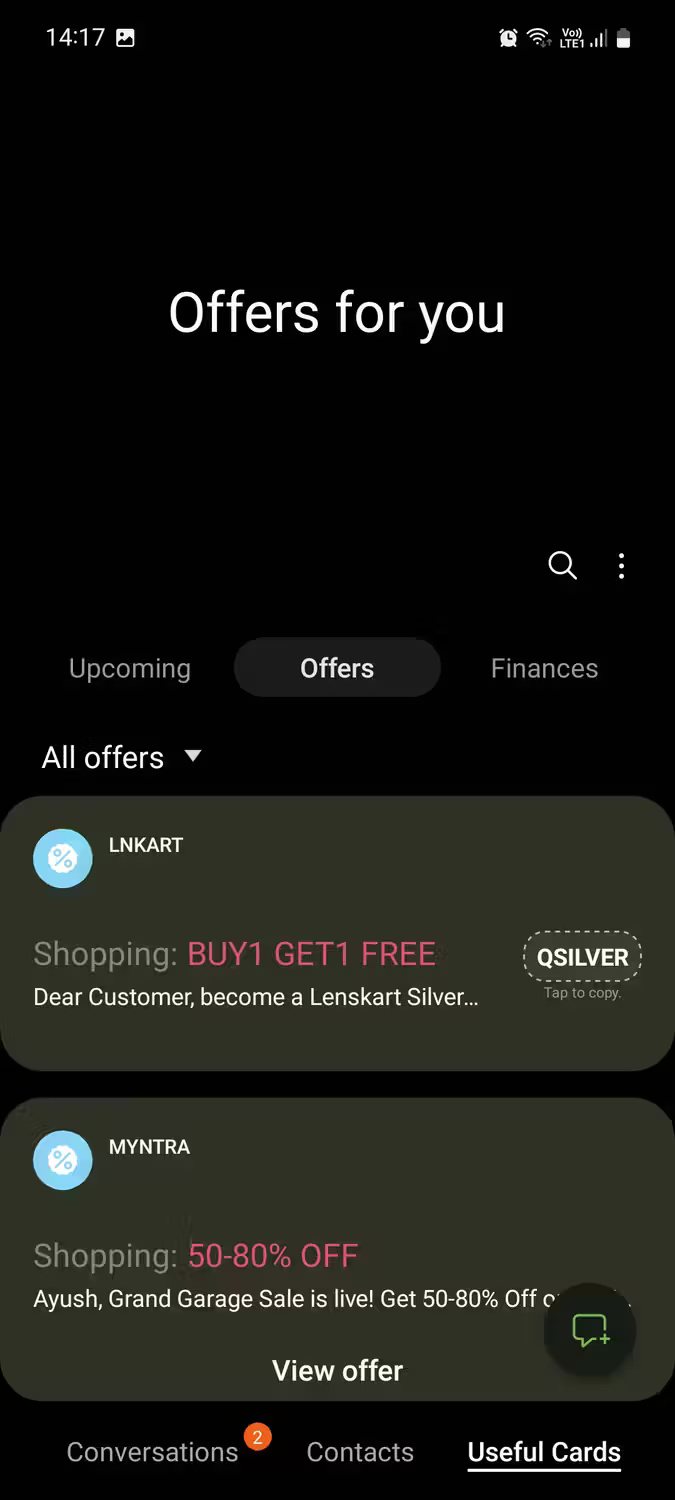Select the Offers tab
The image size is (675, 1500).
(x=337, y=668)
